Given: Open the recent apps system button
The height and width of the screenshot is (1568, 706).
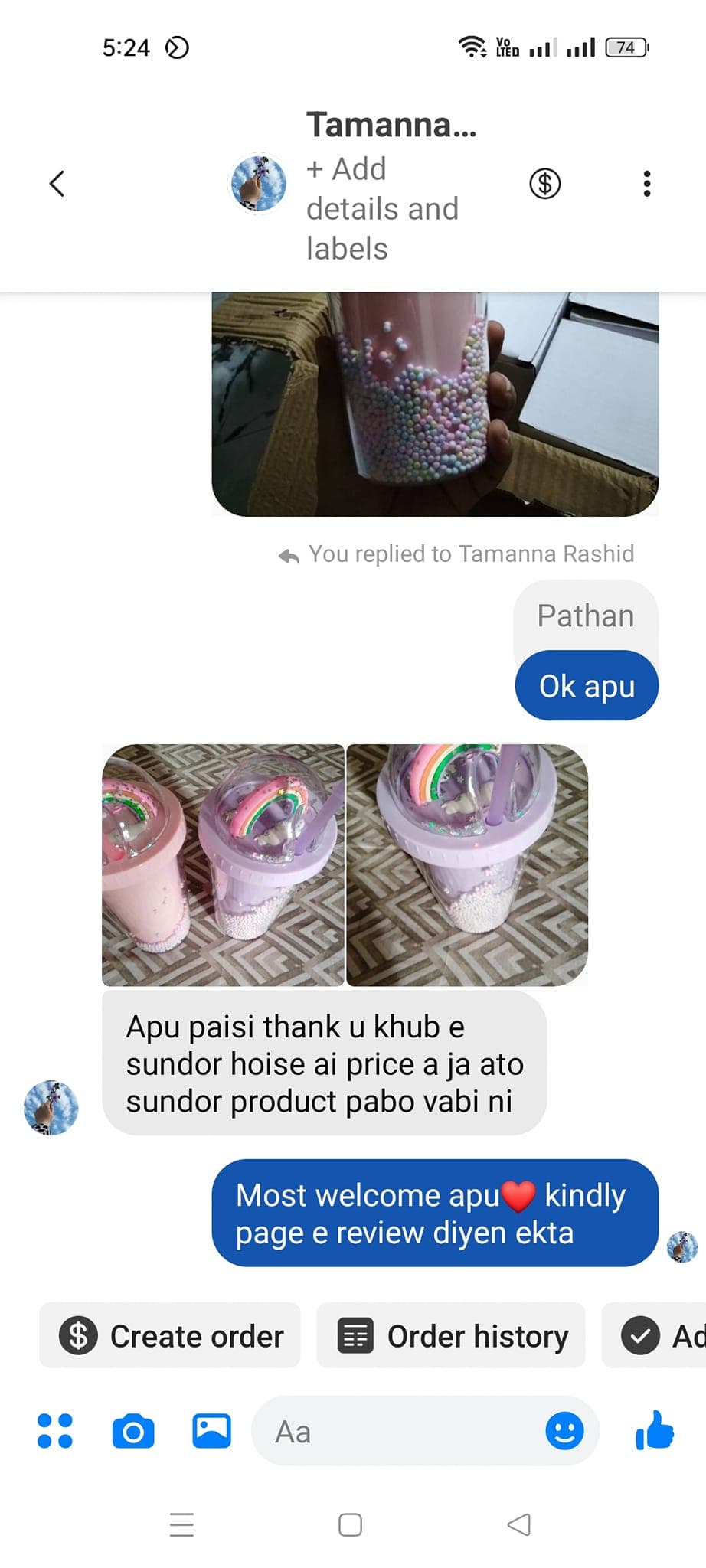Looking at the screenshot, I should [181, 1524].
